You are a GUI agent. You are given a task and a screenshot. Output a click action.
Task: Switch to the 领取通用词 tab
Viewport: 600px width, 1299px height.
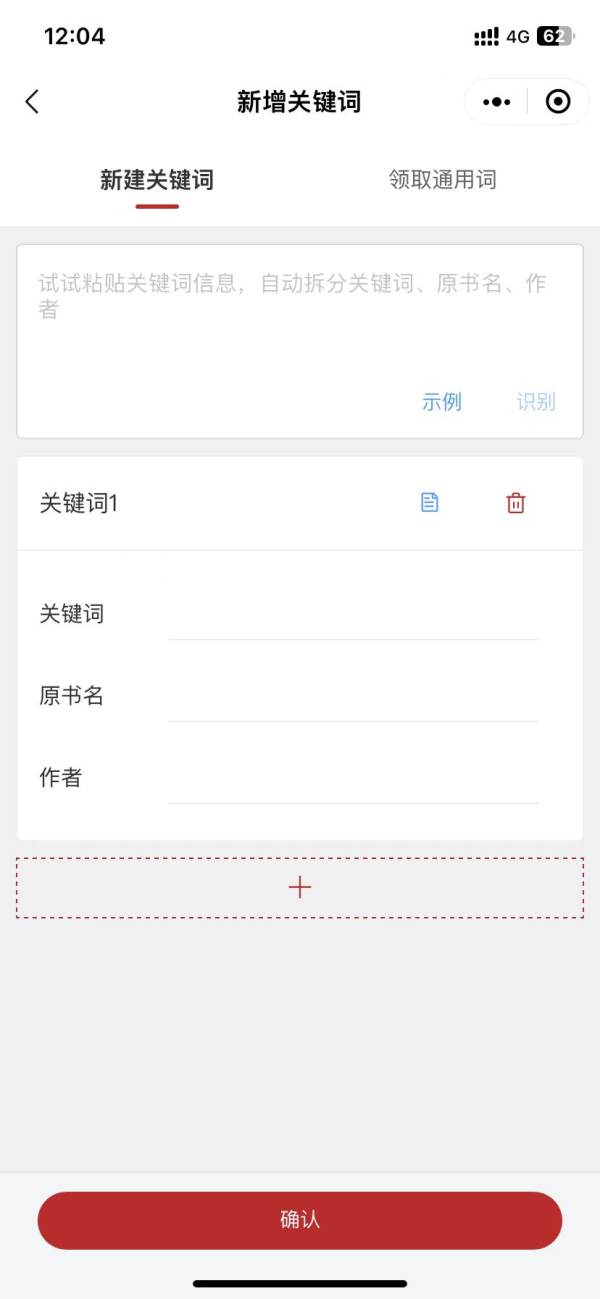[x=442, y=180]
